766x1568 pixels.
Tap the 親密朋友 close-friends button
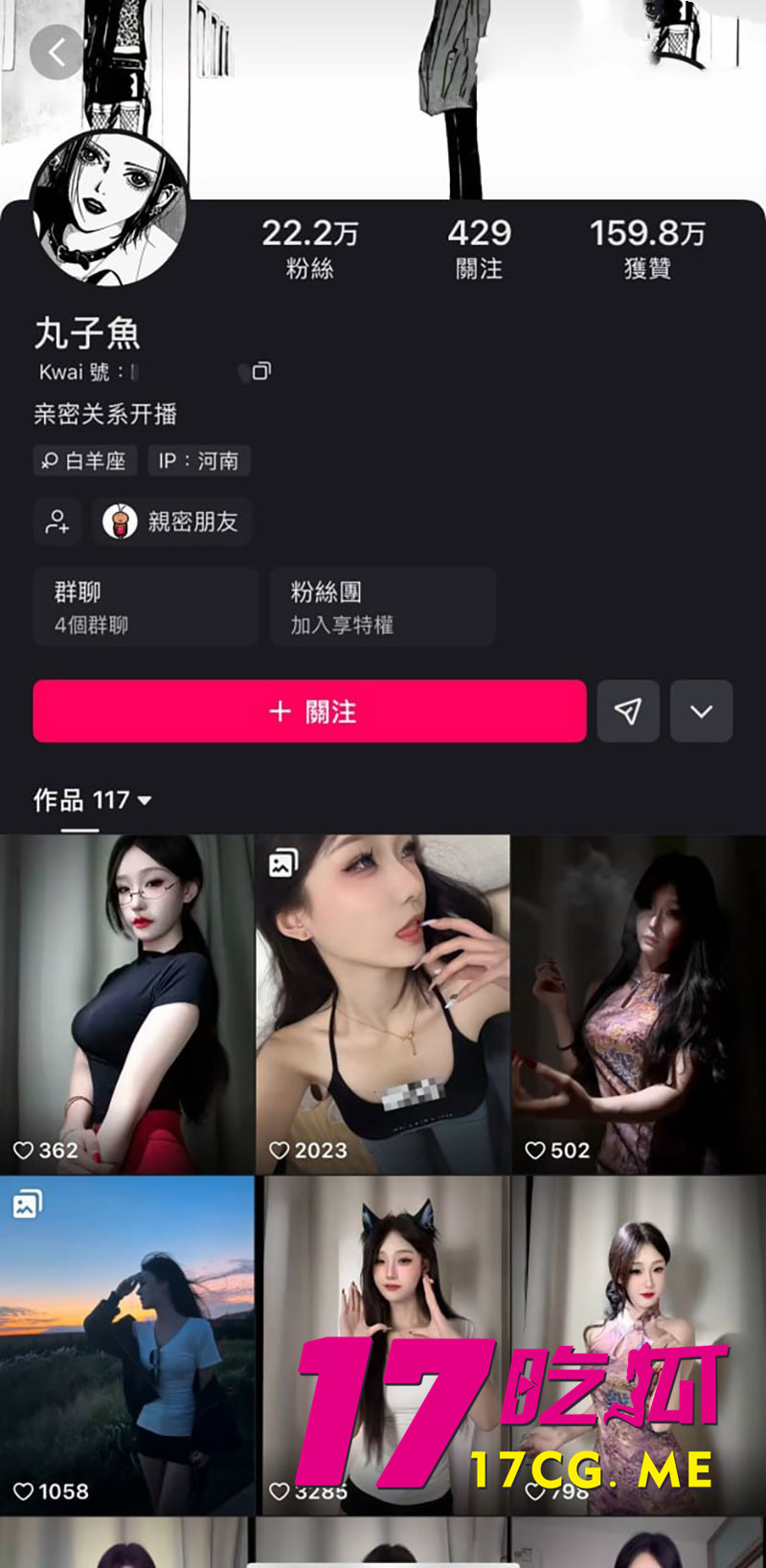click(x=171, y=522)
